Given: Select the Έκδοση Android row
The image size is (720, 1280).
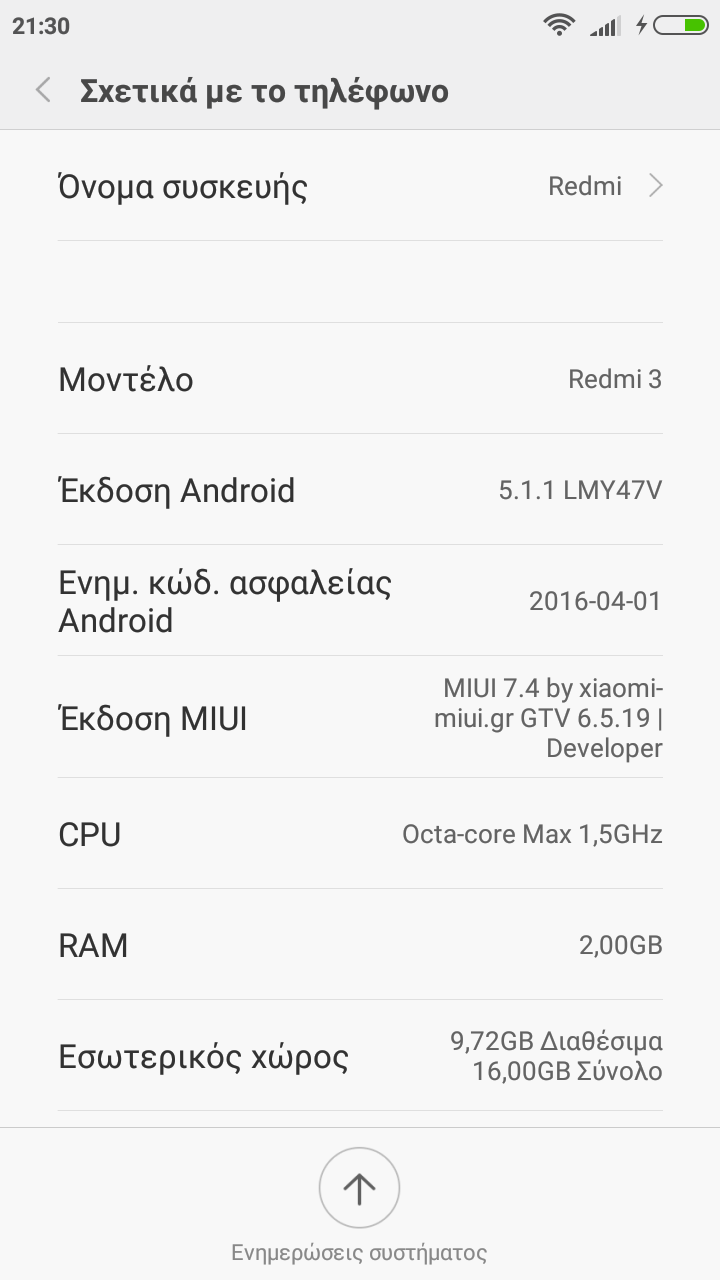Looking at the screenshot, I should 360,490.
